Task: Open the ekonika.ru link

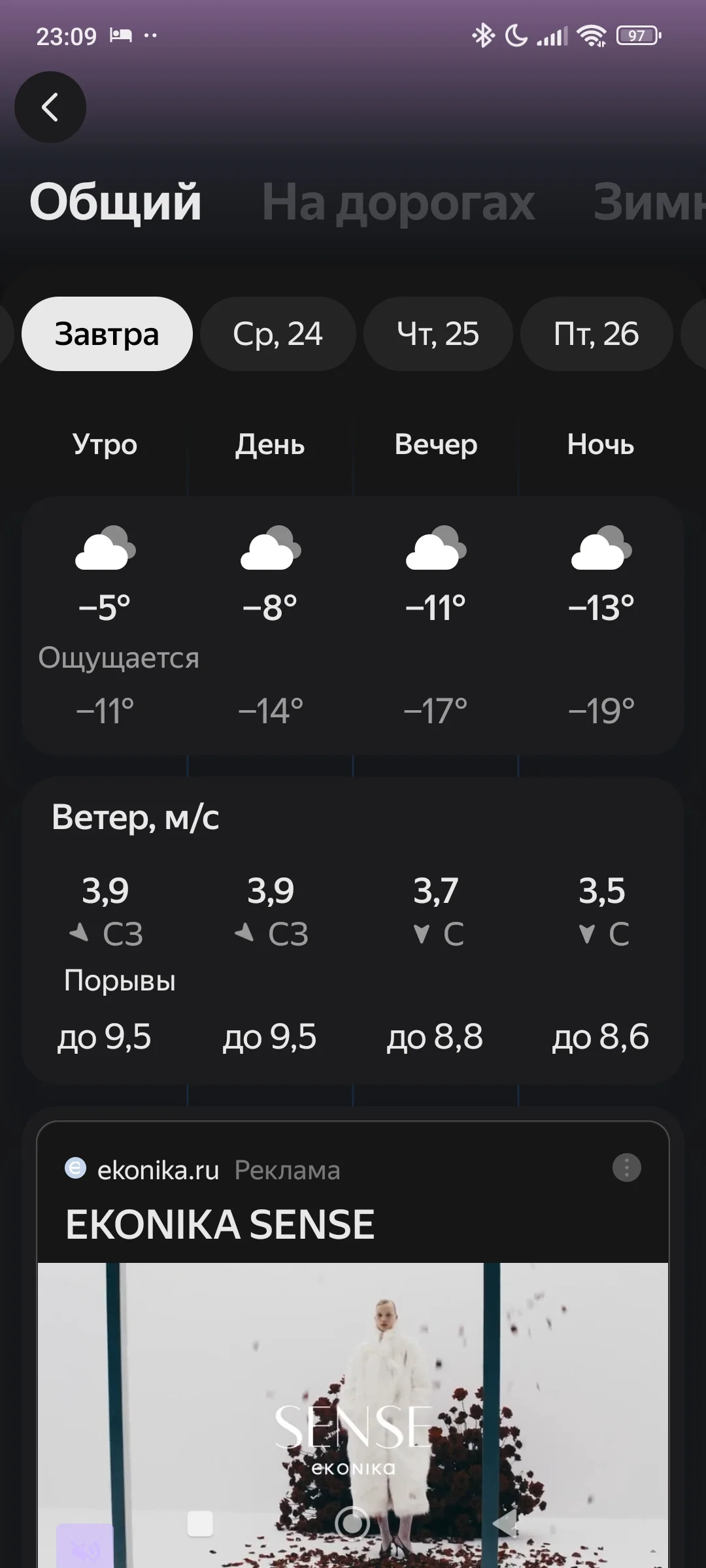Action: tap(158, 1169)
